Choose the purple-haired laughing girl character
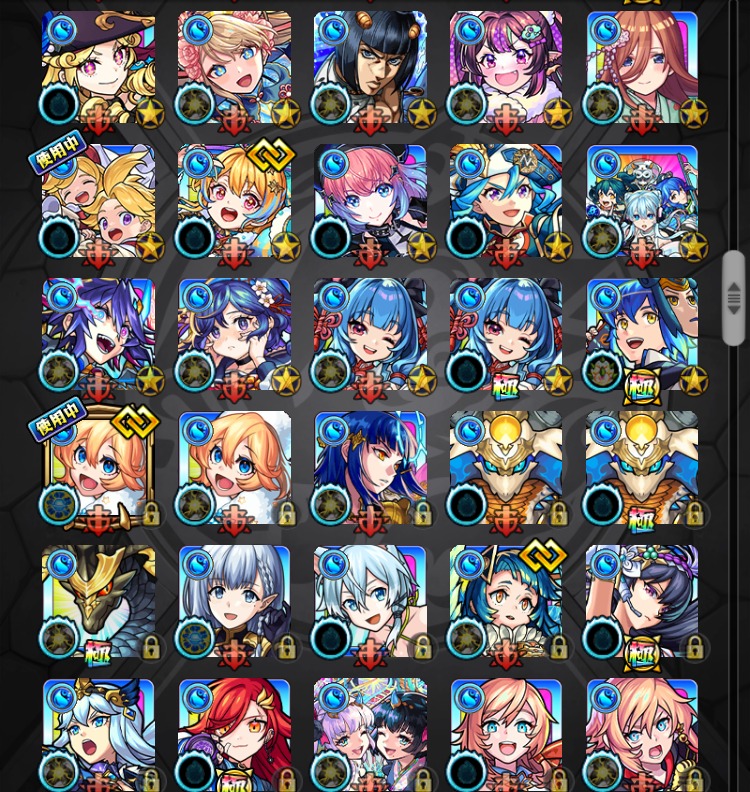750x792 pixels. tap(506, 68)
